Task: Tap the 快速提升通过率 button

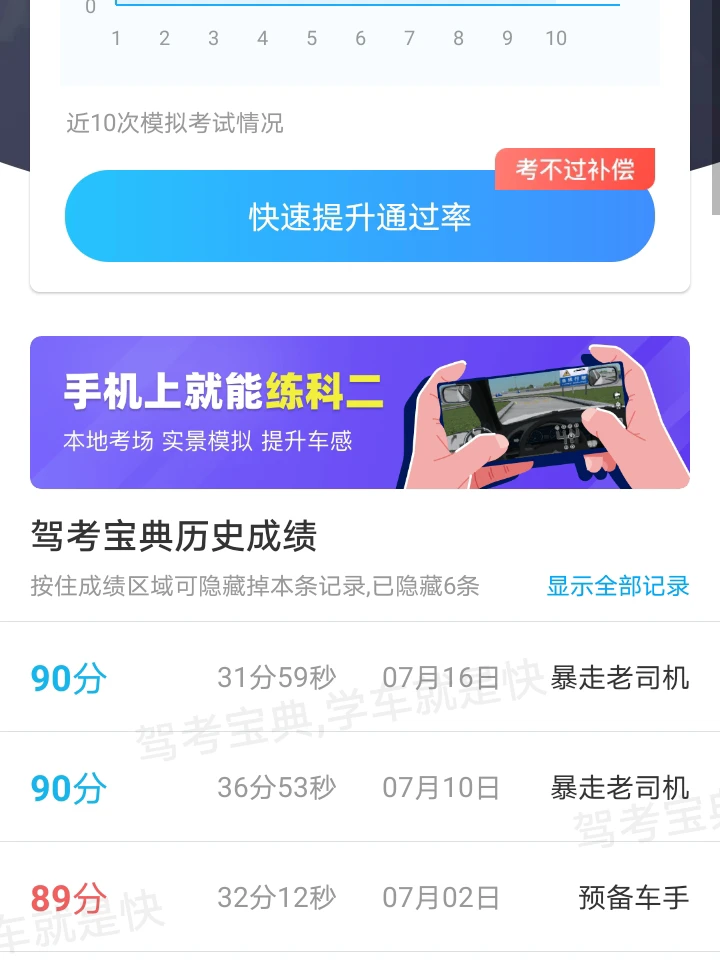Action: (359, 217)
